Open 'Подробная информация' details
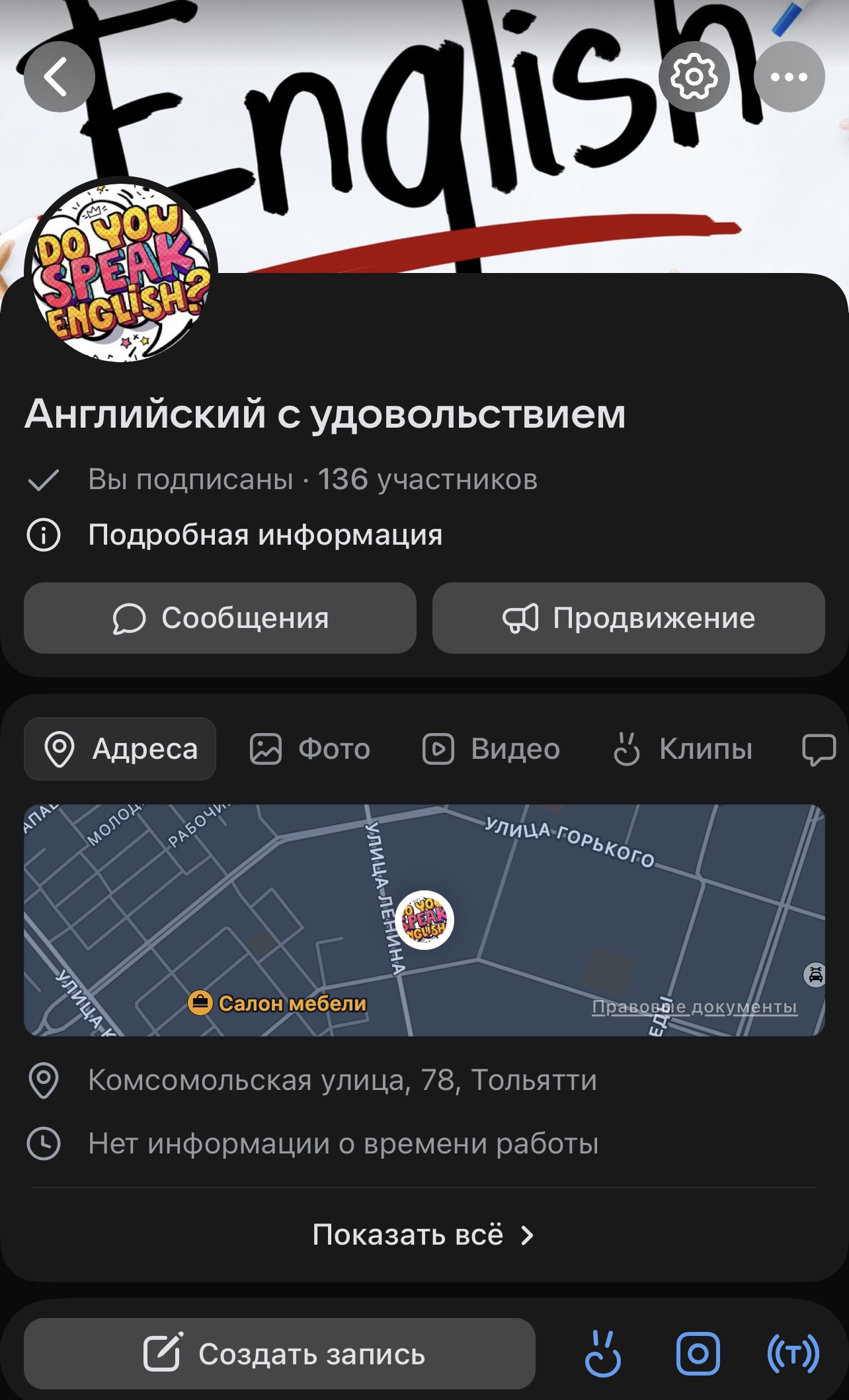The width and height of the screenshot is (849, 1400). [264, 535]
